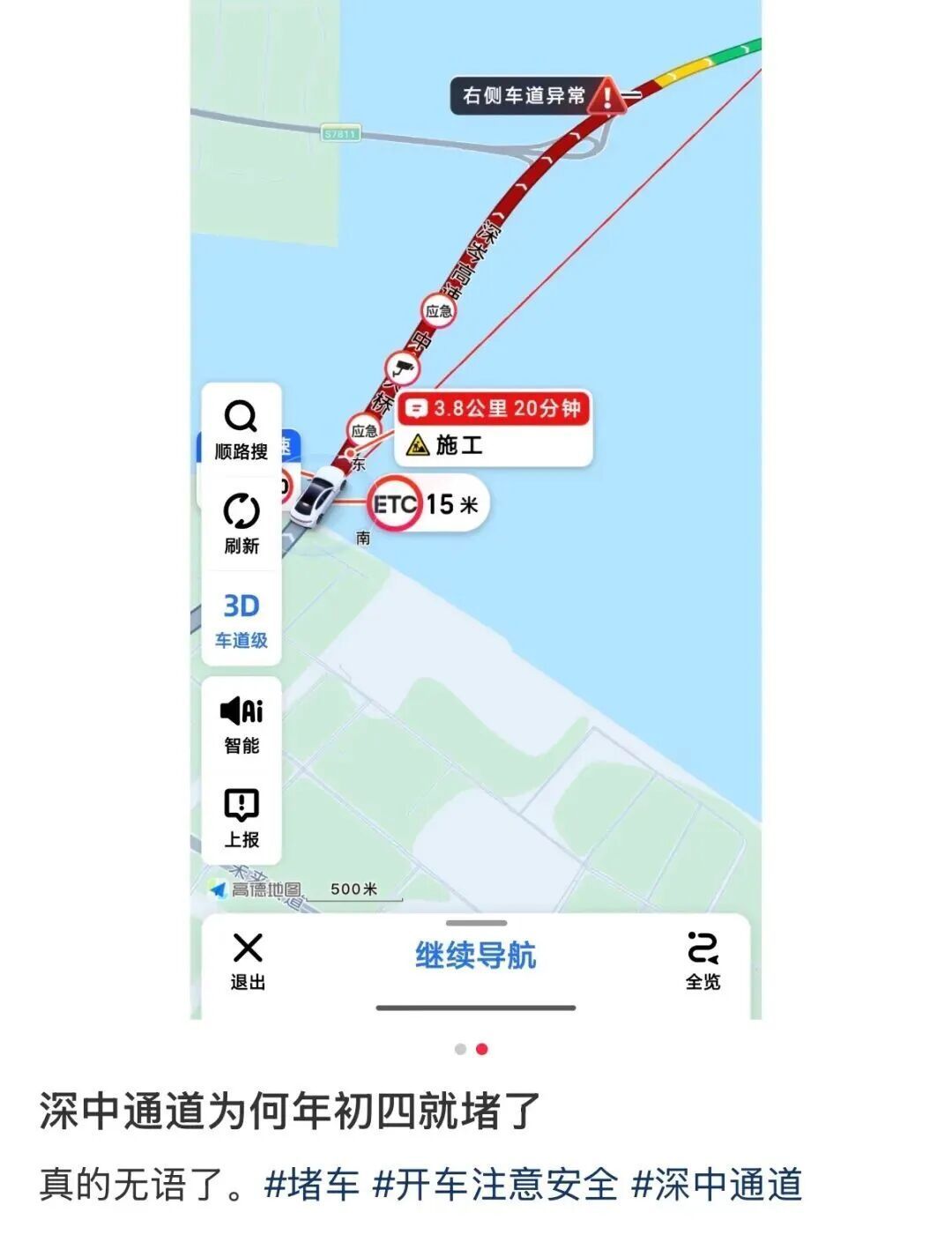Open the #开车注意安全 hashtag
The image size is (952, 1235).
(495, 1184)
